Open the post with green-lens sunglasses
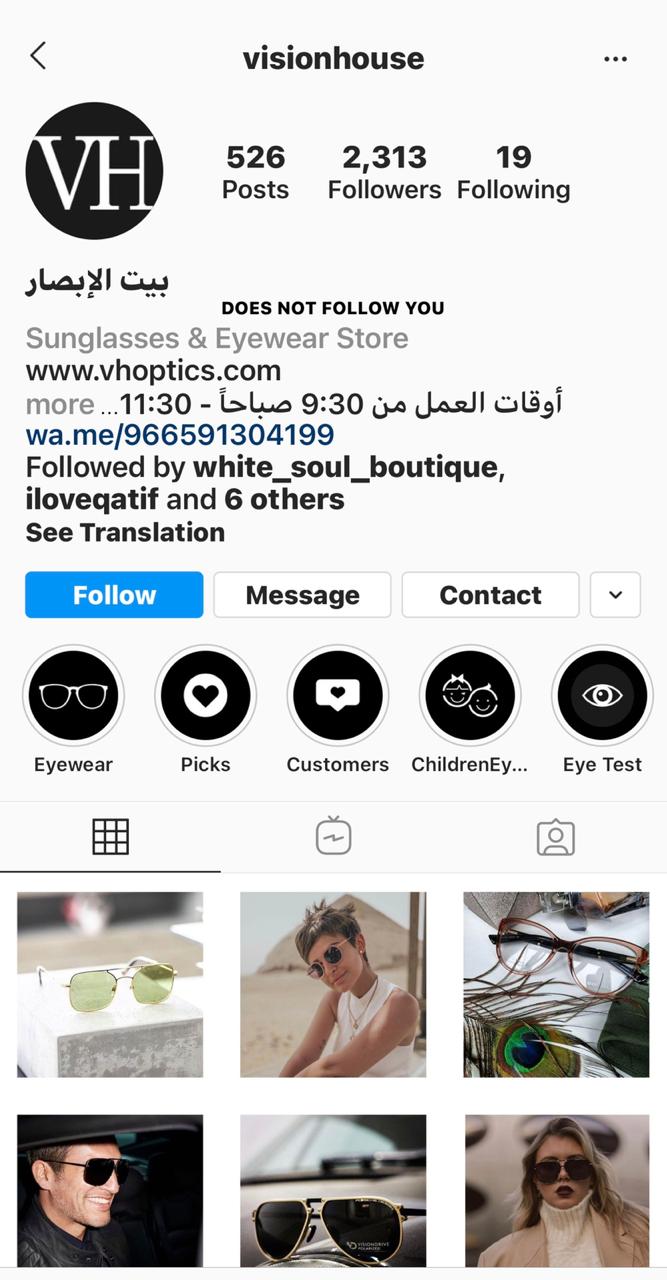 (110, 984)
